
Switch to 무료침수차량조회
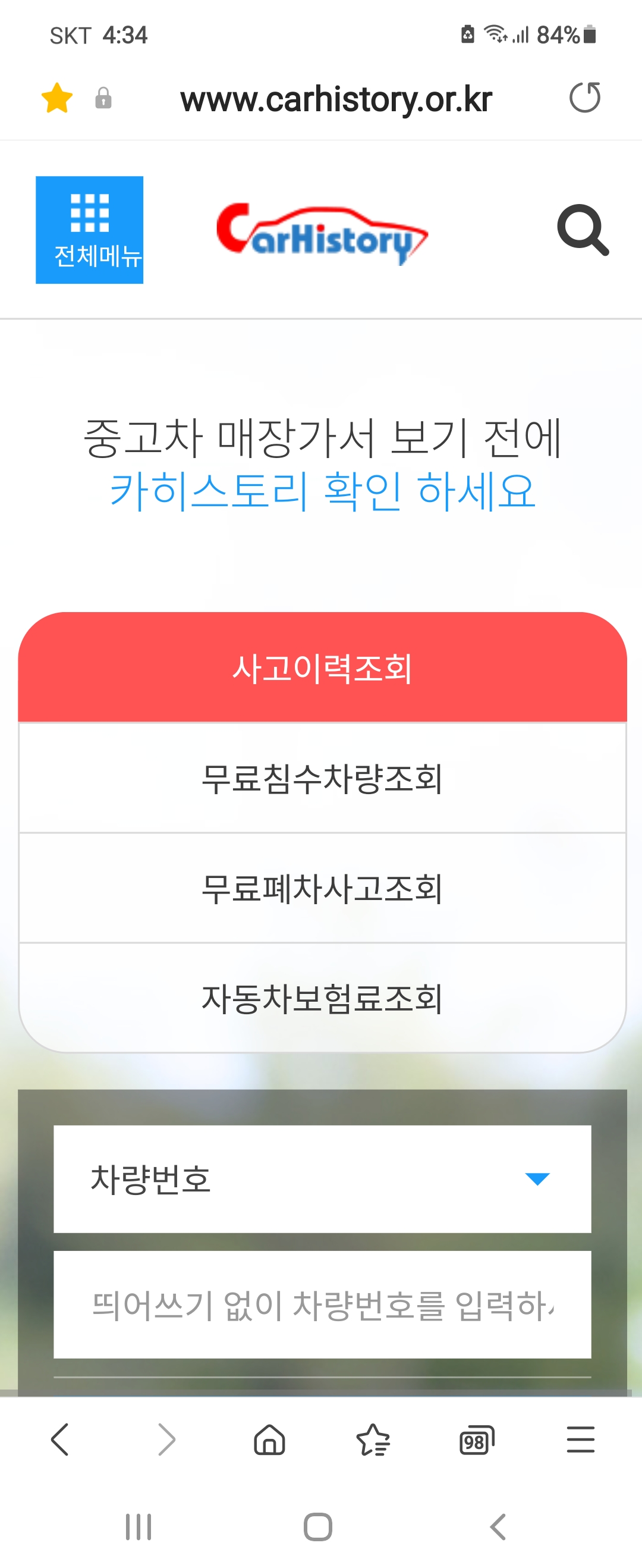click(322, 779)
